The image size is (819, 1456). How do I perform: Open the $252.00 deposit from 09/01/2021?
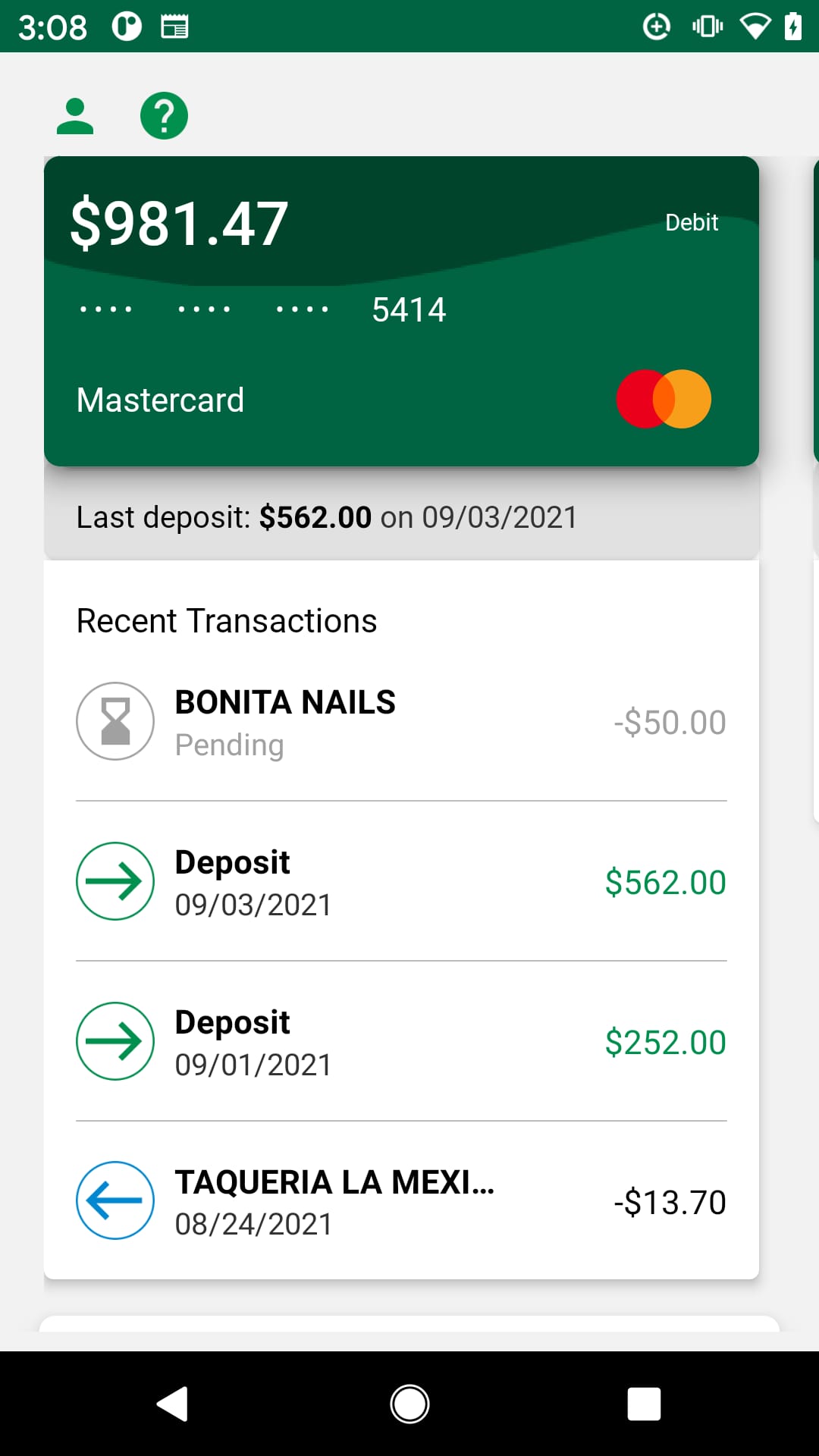[x=401, y=1042]
